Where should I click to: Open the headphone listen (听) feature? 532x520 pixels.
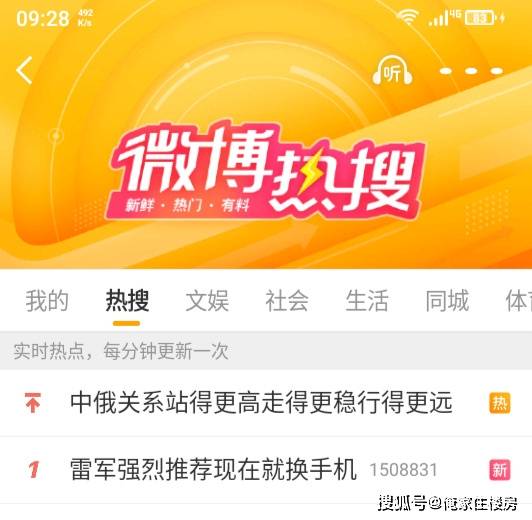pyautogui.click(x=393, y=71)
